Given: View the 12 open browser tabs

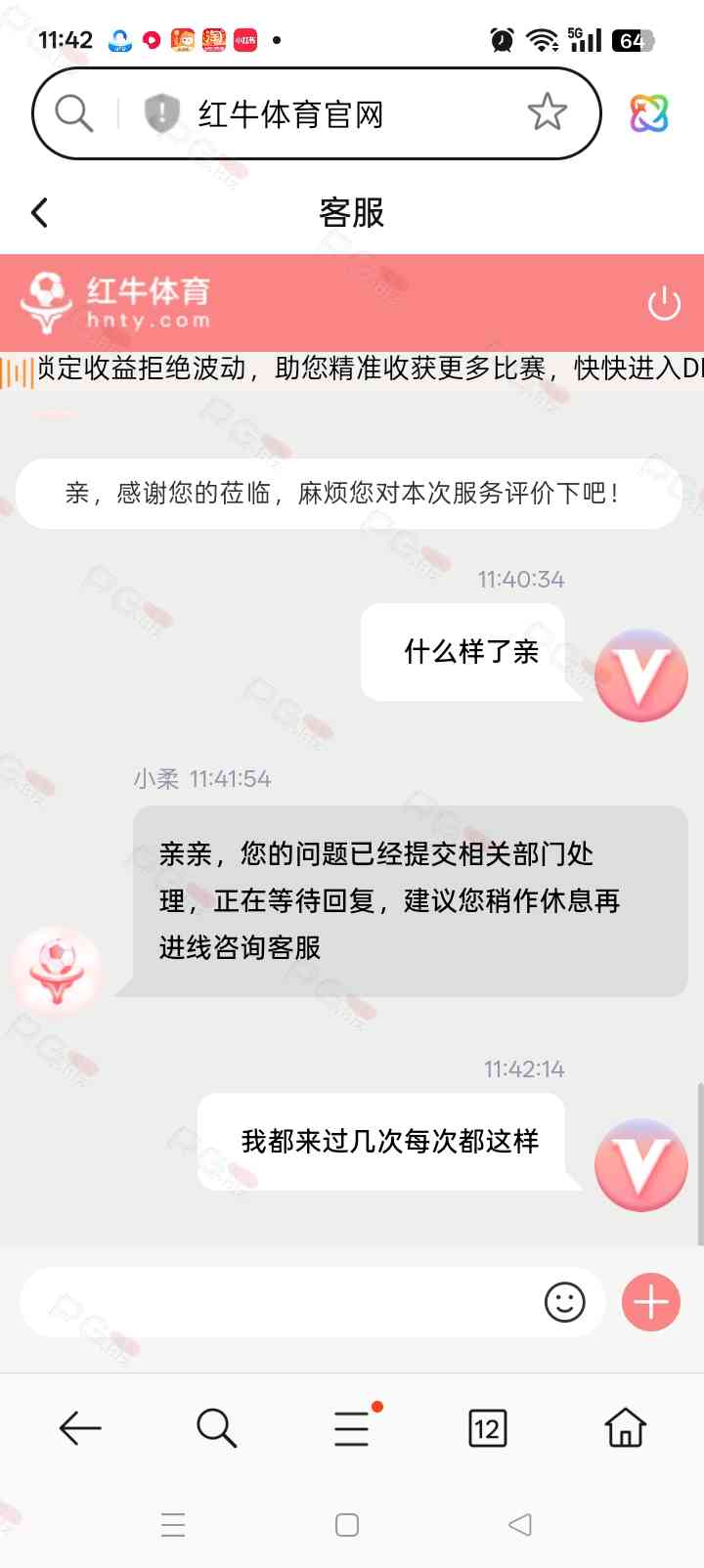Looking at the screenshot, I should pyautogui.click(x=487, y=1428).
